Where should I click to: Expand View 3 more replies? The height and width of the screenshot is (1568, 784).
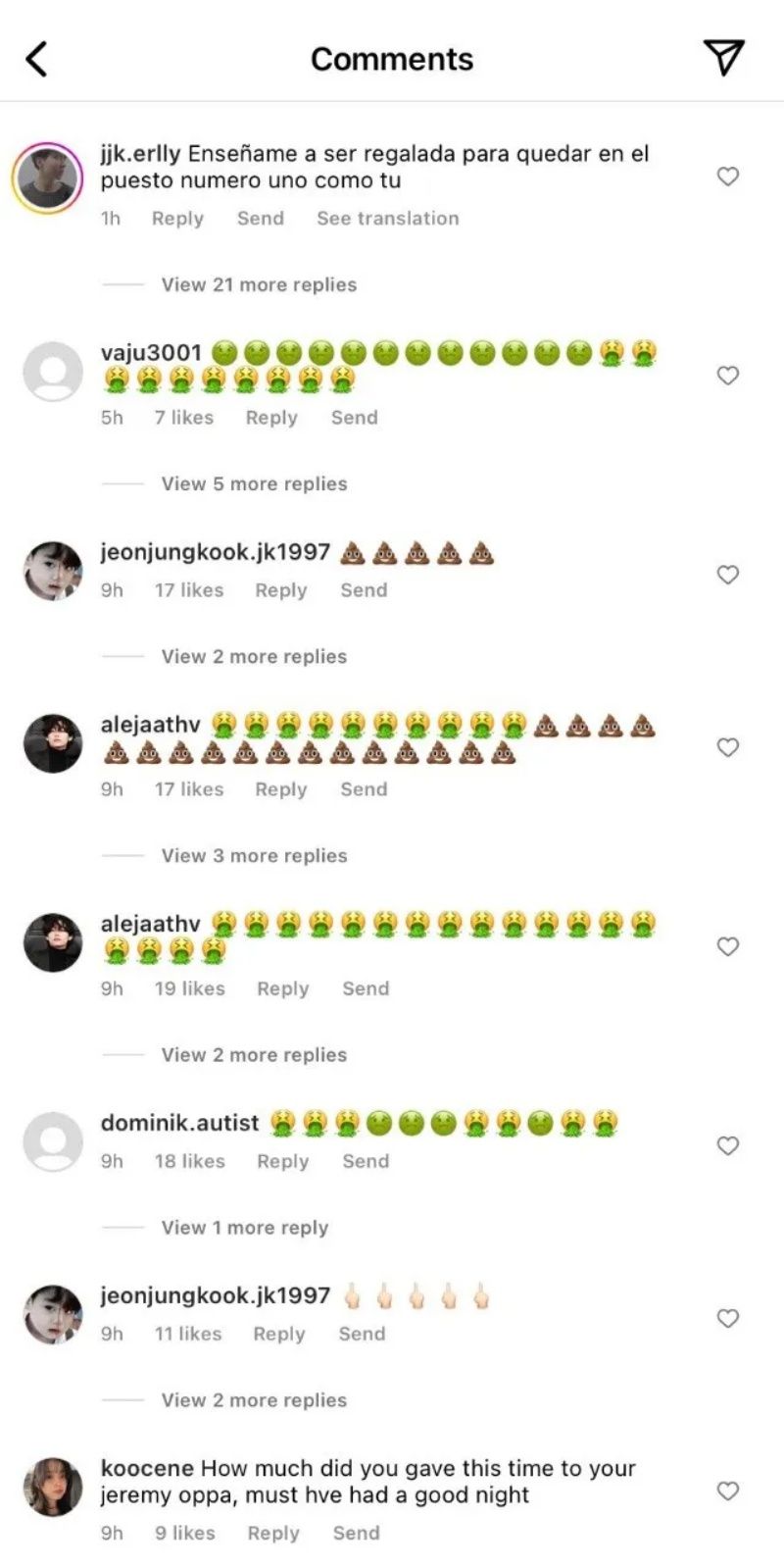pyautogui.click(x=254, y=856)
